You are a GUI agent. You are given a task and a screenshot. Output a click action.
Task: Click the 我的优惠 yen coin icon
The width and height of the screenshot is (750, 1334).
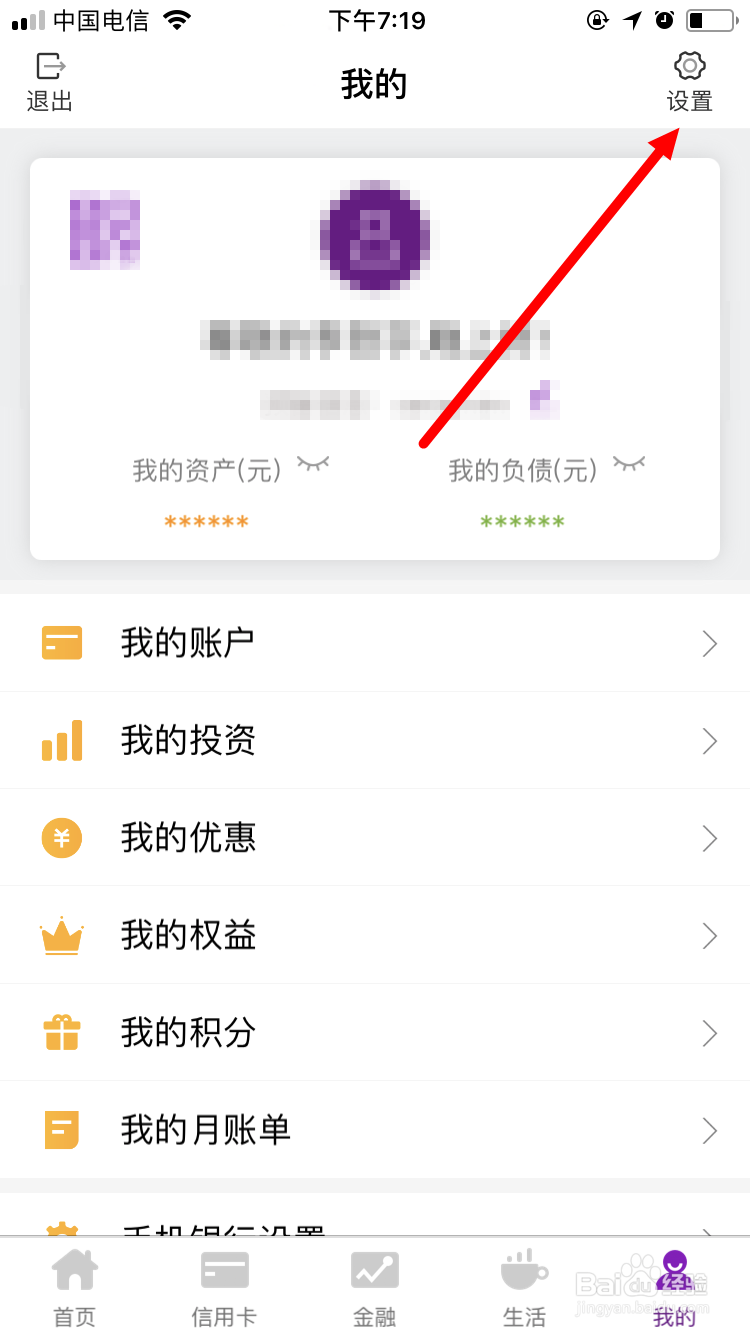click(62, 838)
